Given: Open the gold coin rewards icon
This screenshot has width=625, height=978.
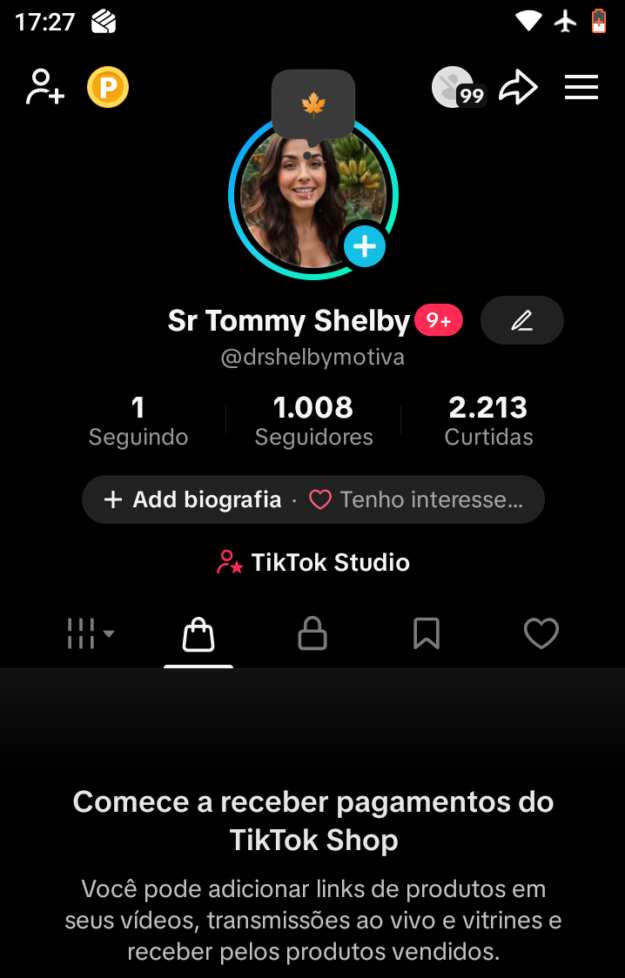Looking at the screenshot, I should point(108,87).
